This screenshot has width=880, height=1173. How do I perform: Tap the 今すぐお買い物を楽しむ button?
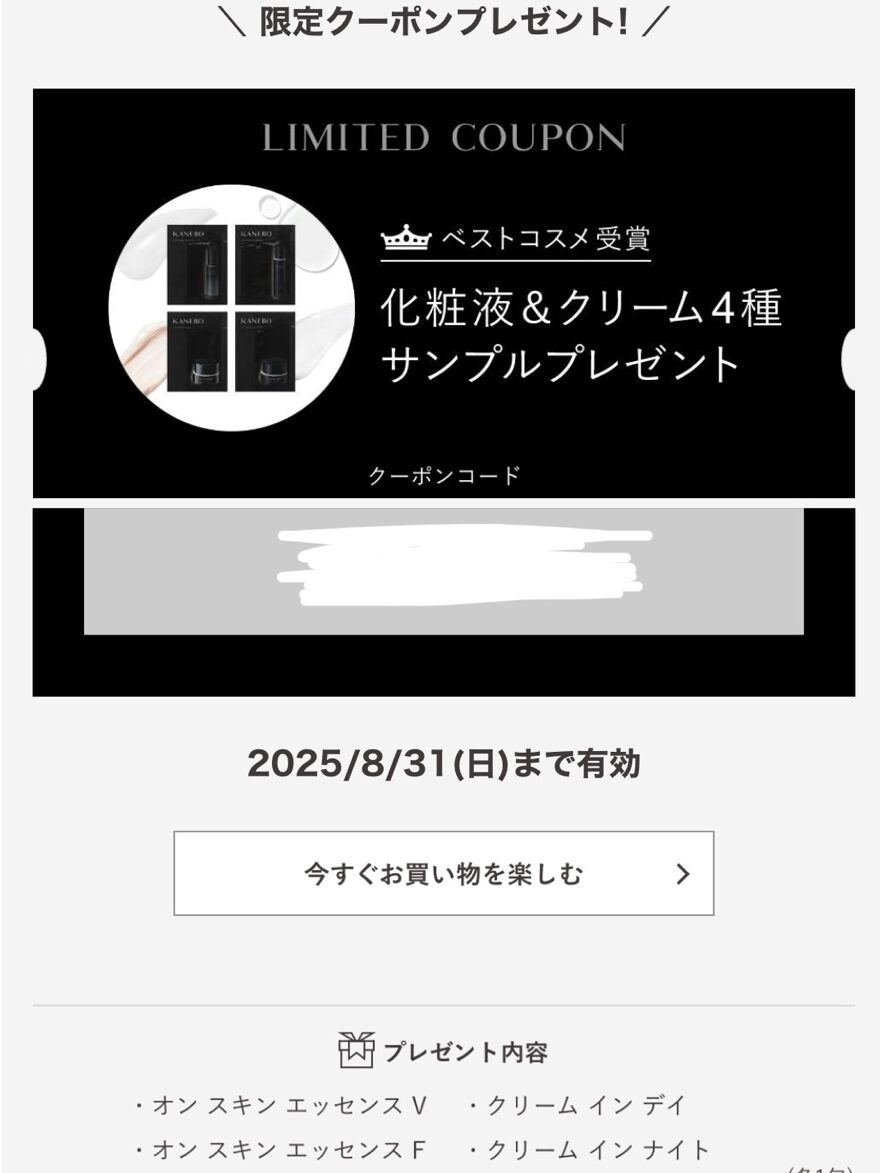443,873
